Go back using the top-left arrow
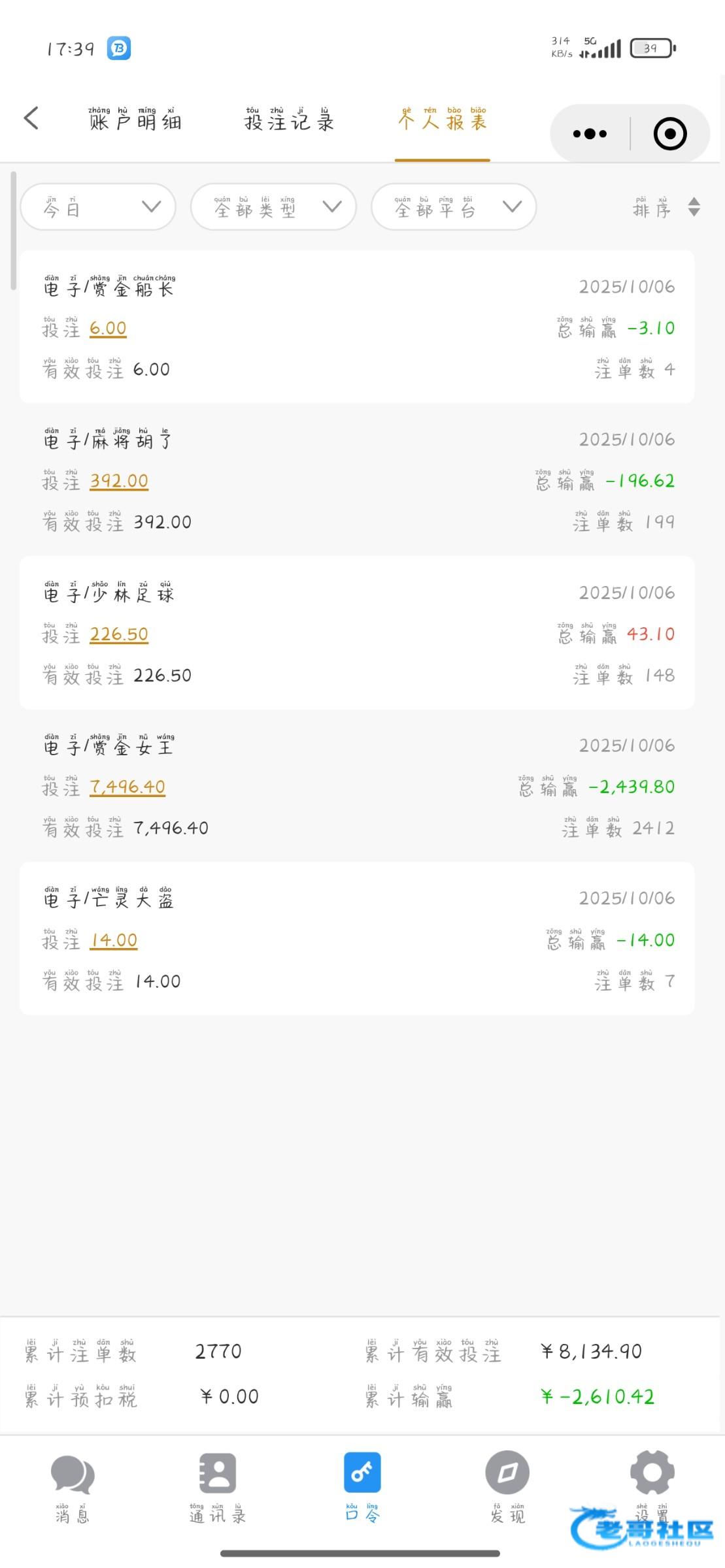725x1568 pixels. tap(31, 118)
